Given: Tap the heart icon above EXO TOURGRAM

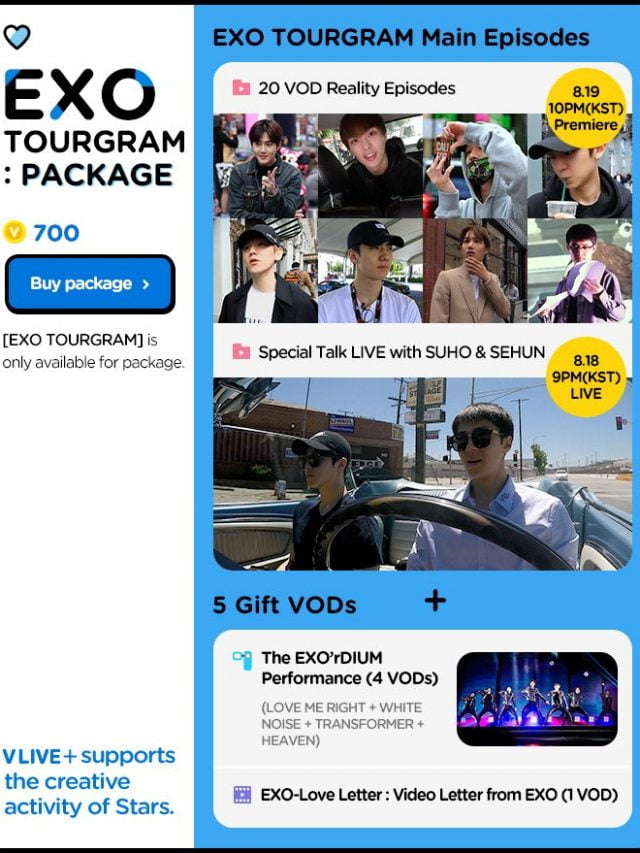Looking at the screenshot, I should coord(17,37).
